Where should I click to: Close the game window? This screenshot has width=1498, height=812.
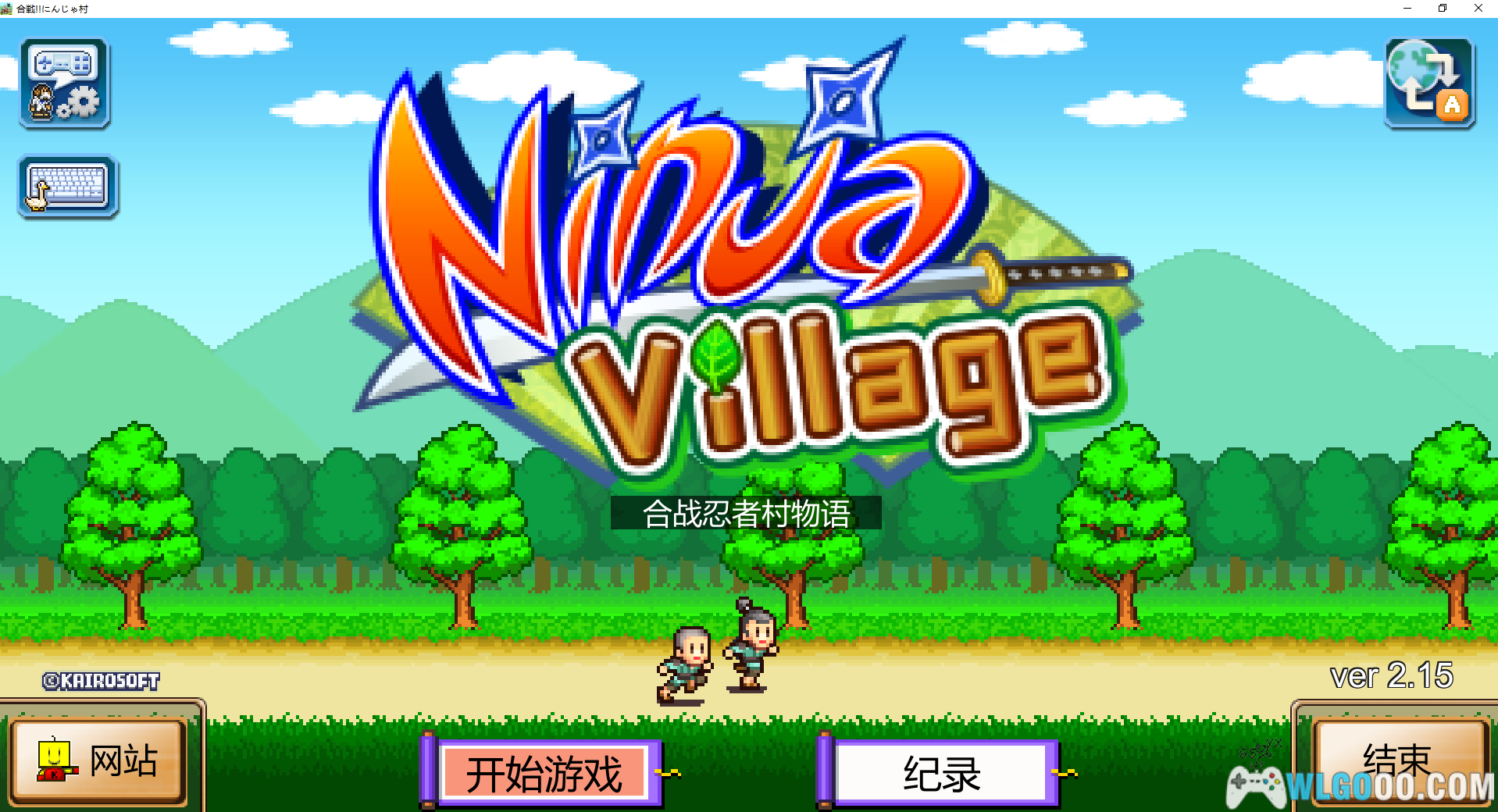tap(1478, 9)
